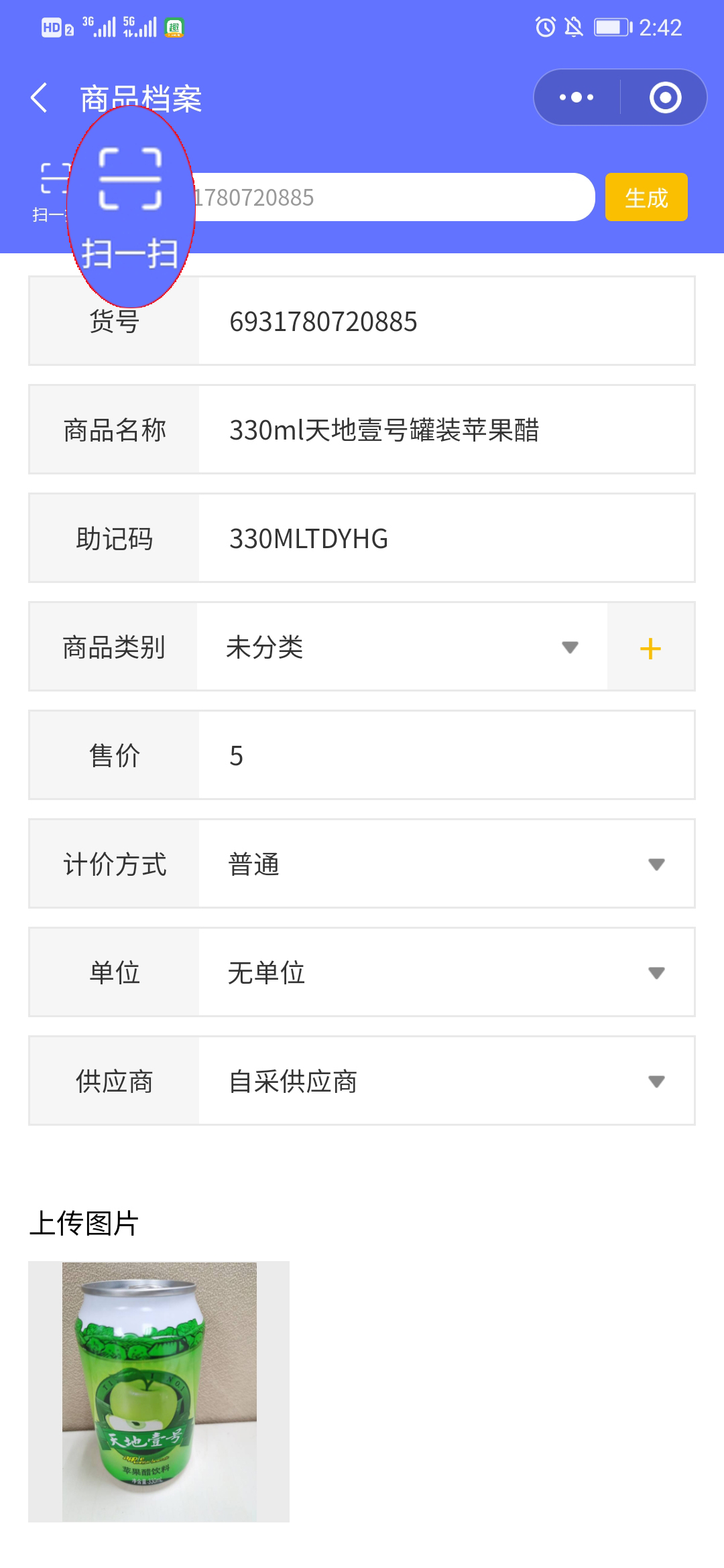Expand the 商品类别 category dropdown
Viewport: 724px width, 1568px height.
click(569, 647)
